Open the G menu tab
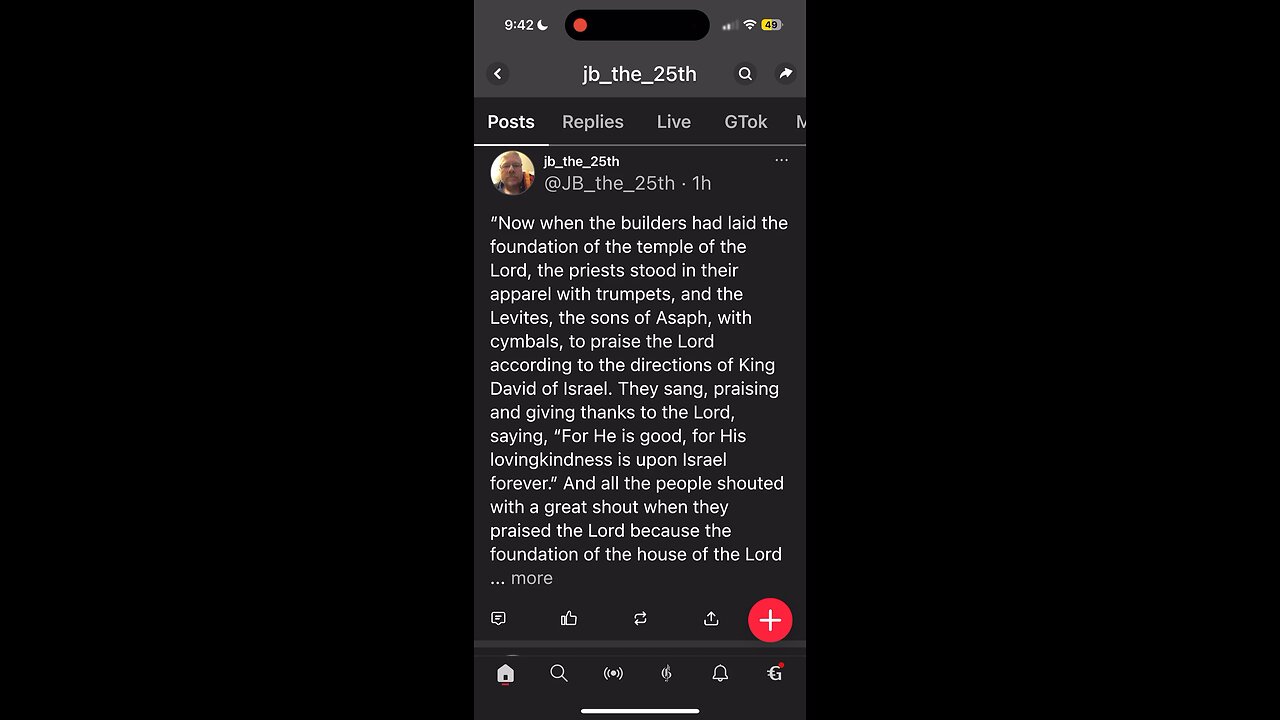Viewport: 1280px width, 720px height. (x=774, y=674)
